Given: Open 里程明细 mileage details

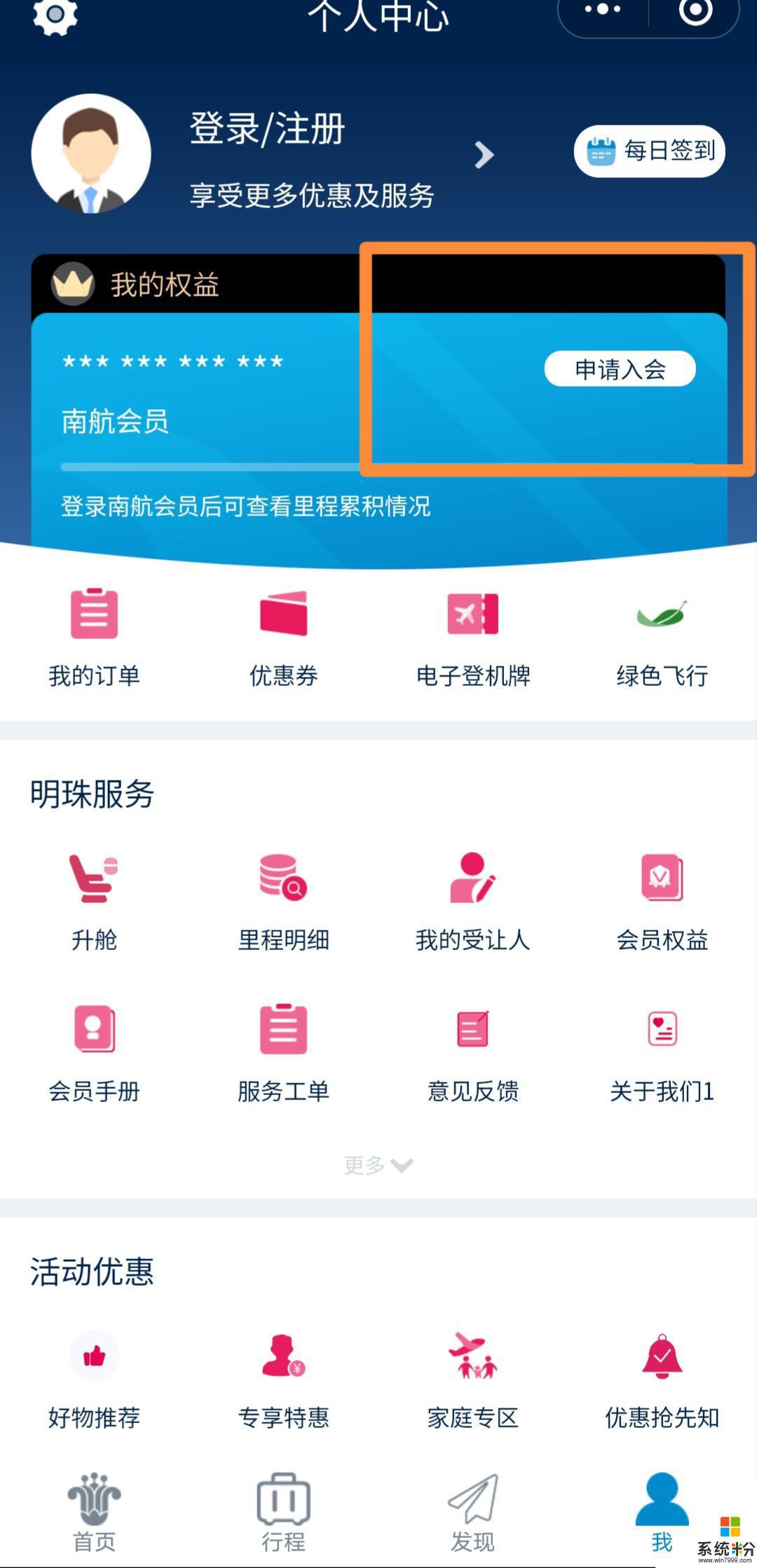Looking at the screenshot, I should point(283,901).
